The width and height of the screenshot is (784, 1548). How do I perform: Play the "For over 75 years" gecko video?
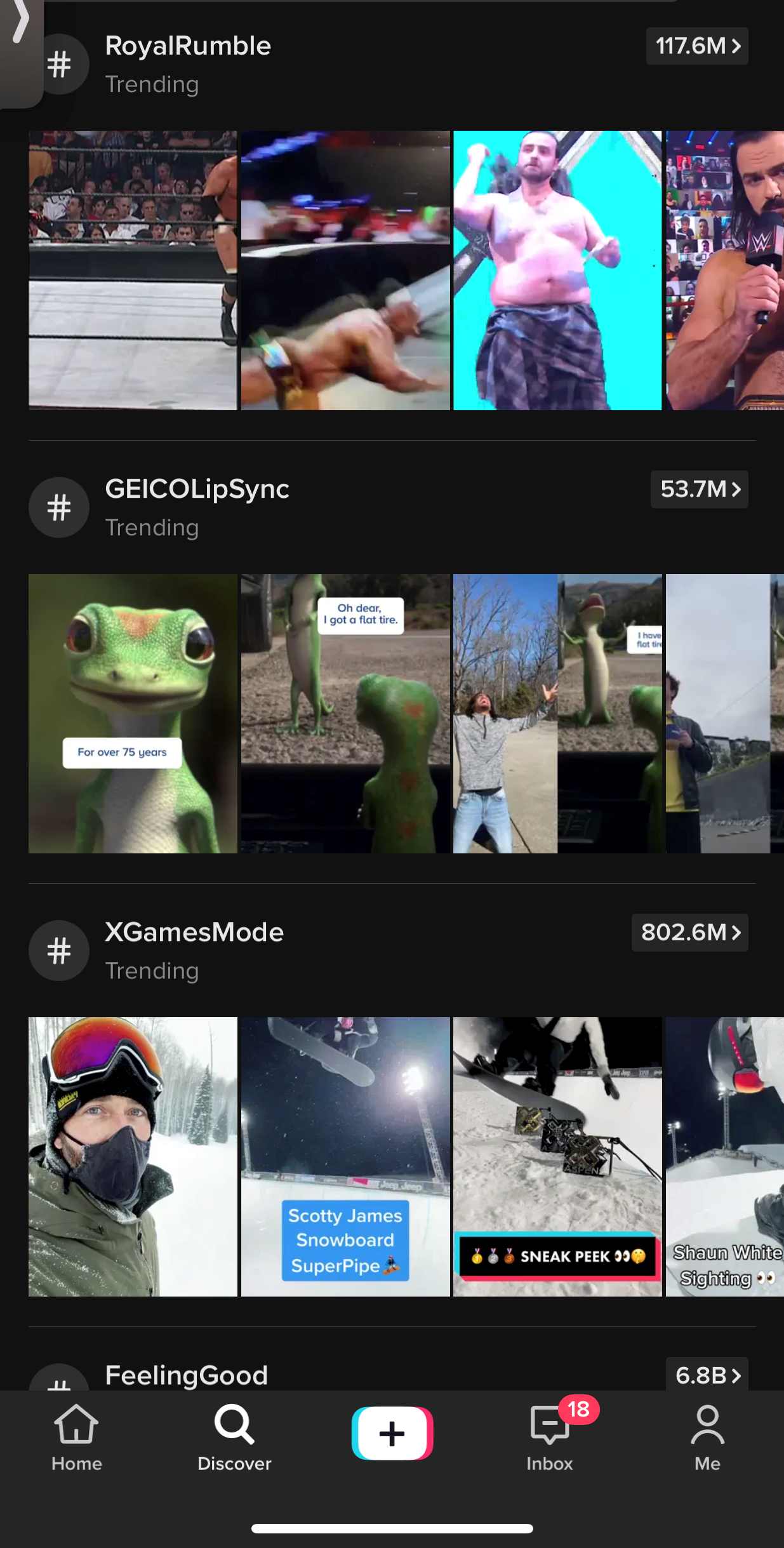133,713
